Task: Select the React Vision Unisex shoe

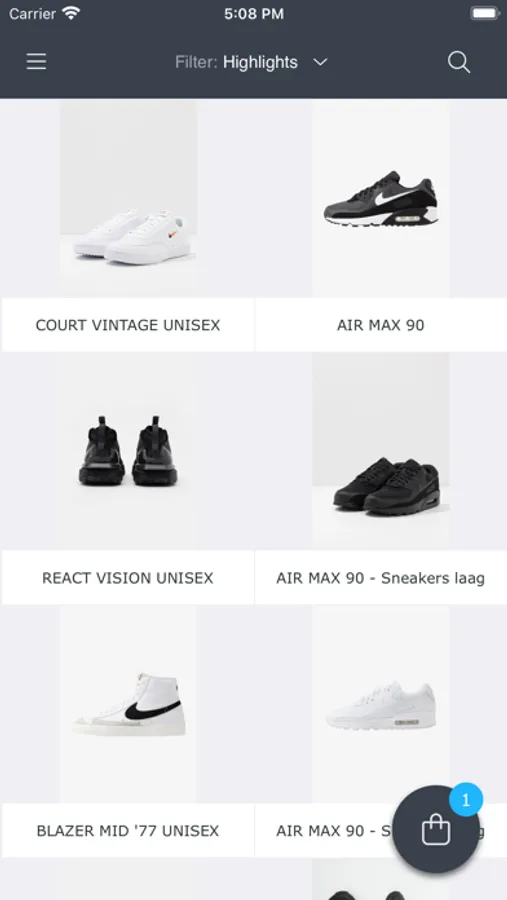Action: (127, 478)
